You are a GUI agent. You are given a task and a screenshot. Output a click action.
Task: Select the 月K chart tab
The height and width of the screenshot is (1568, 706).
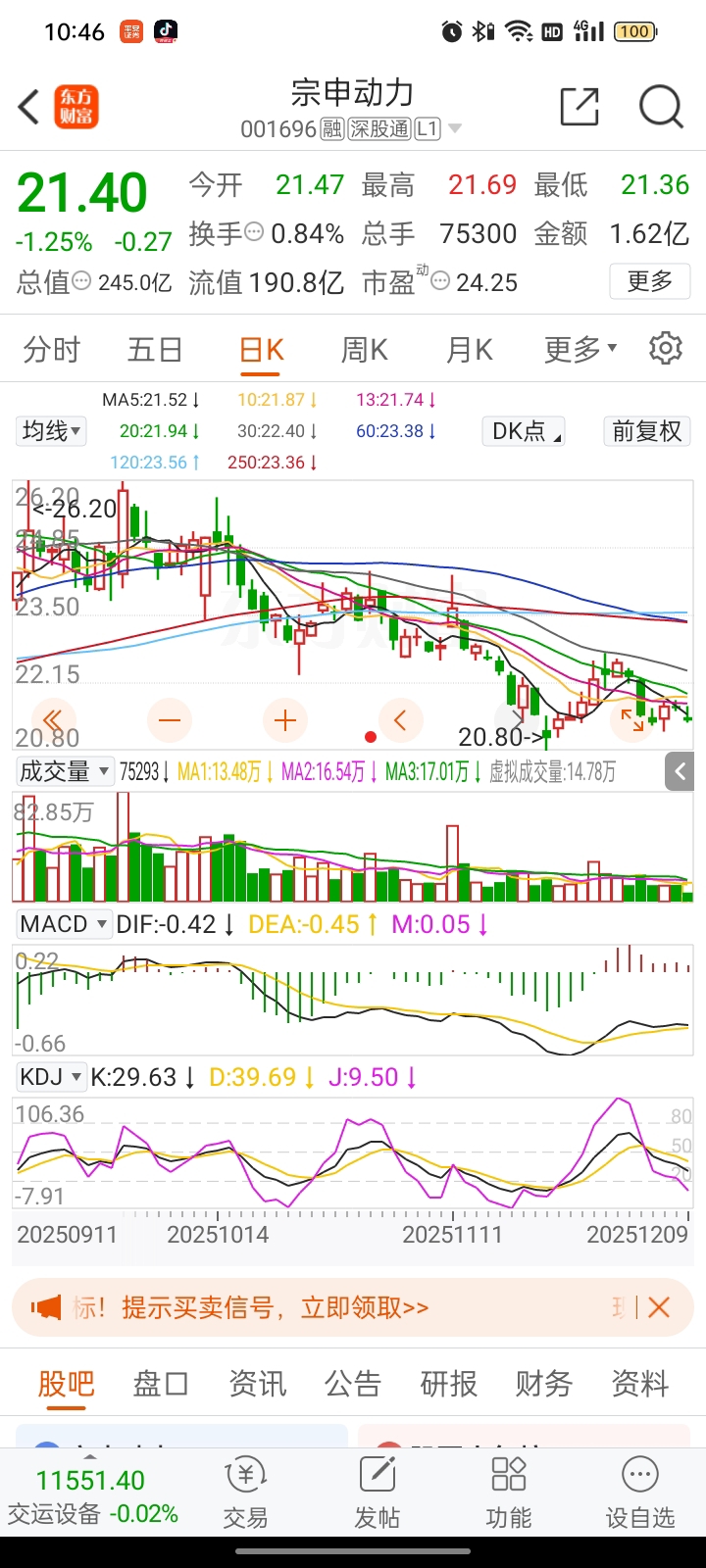[x=469, y=350]
